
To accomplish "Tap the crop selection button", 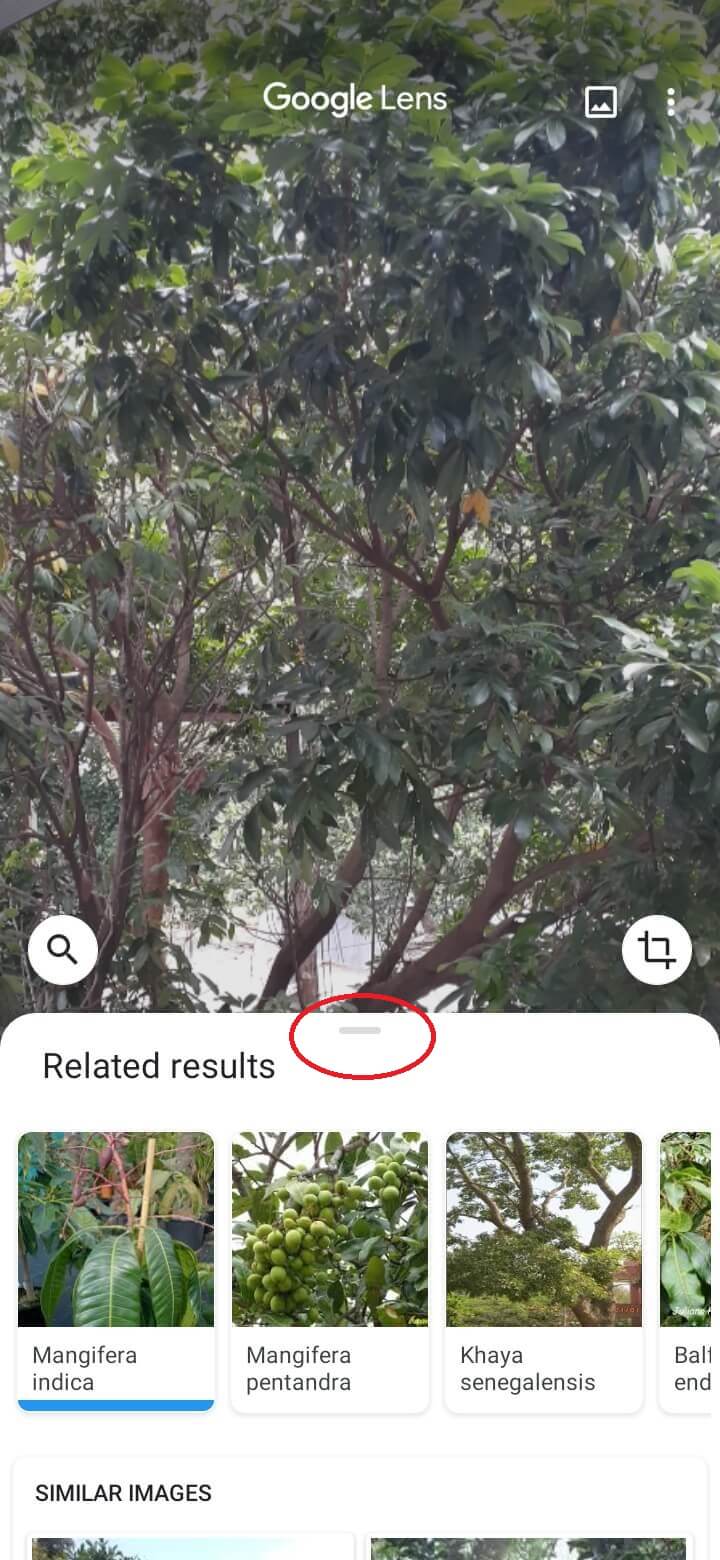I will [x=656, y=949].
